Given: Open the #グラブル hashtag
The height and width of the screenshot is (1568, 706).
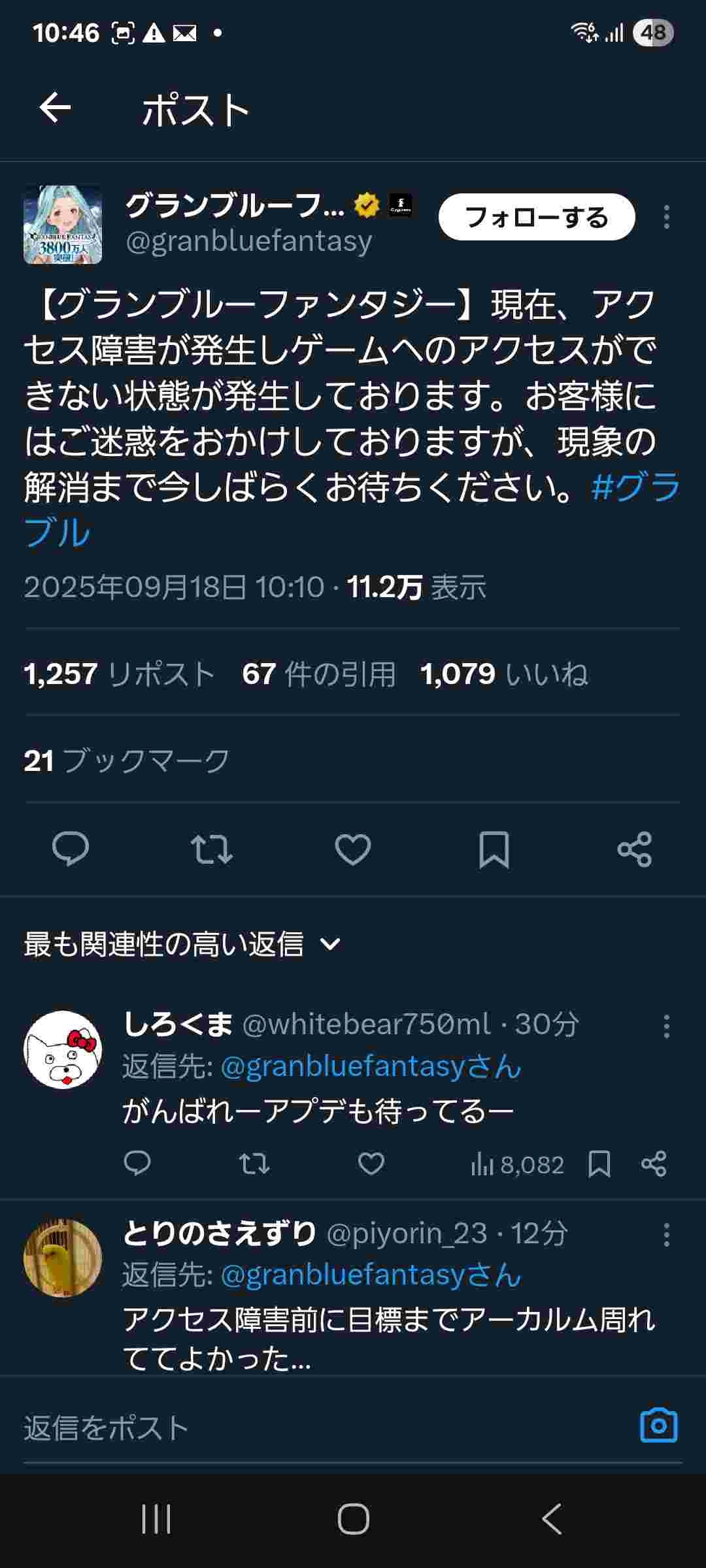Looking at the screenshot, I should point(353,510).
